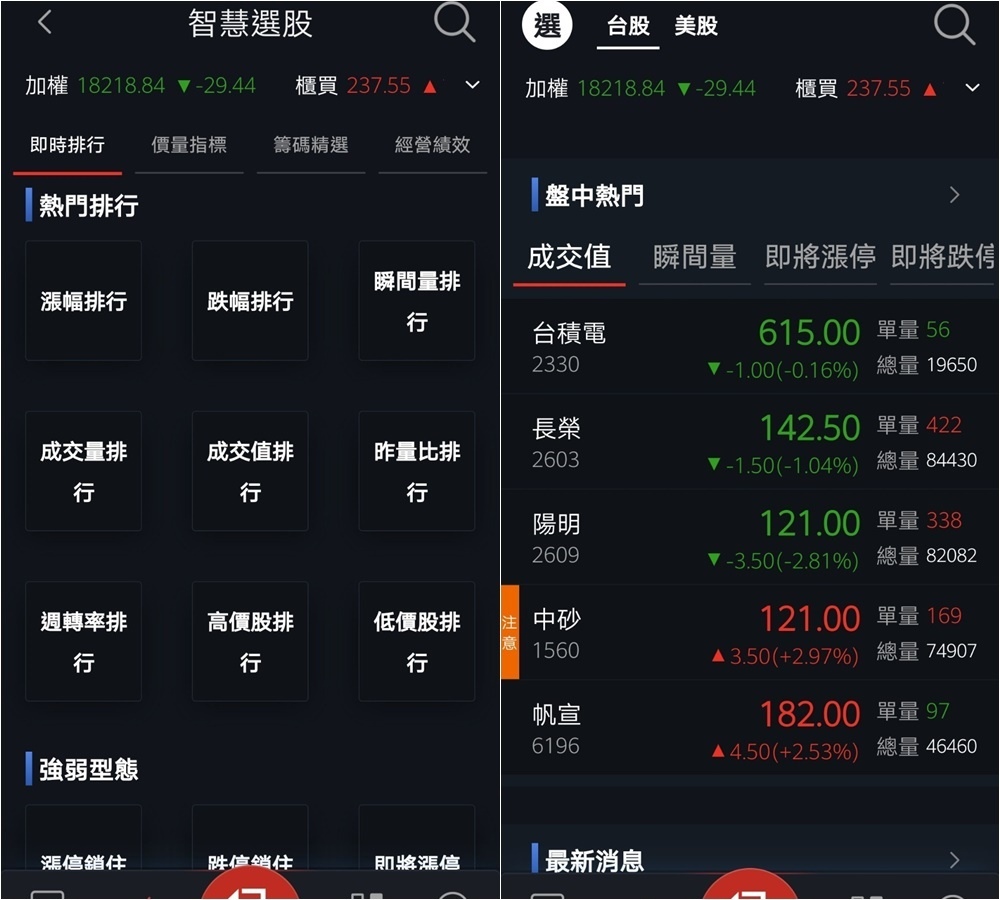
Task: Switch to the 價量指標 tab
Action: (x=189, y=146)
